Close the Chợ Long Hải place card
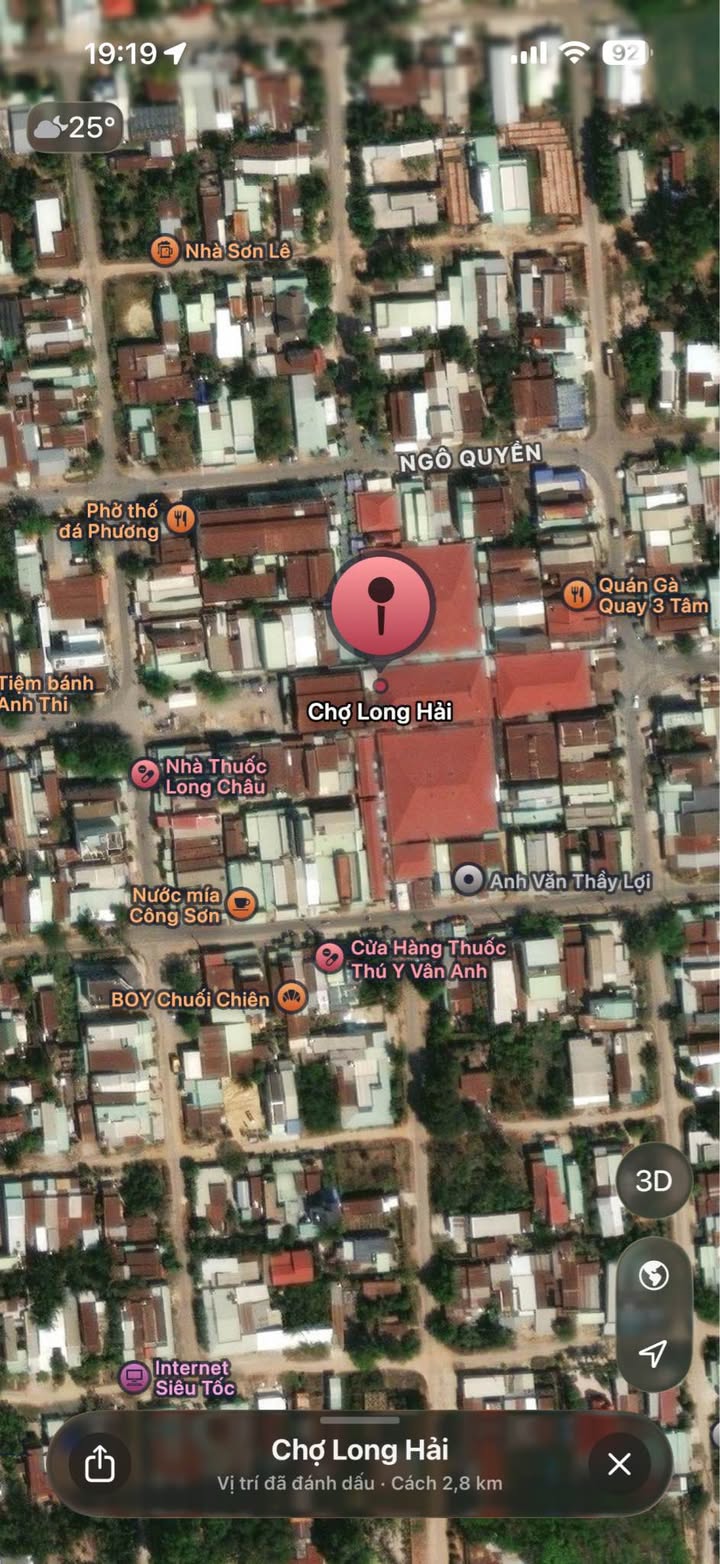The height and width of the screenshot is (1564, 720). [x=619, y=1465]
